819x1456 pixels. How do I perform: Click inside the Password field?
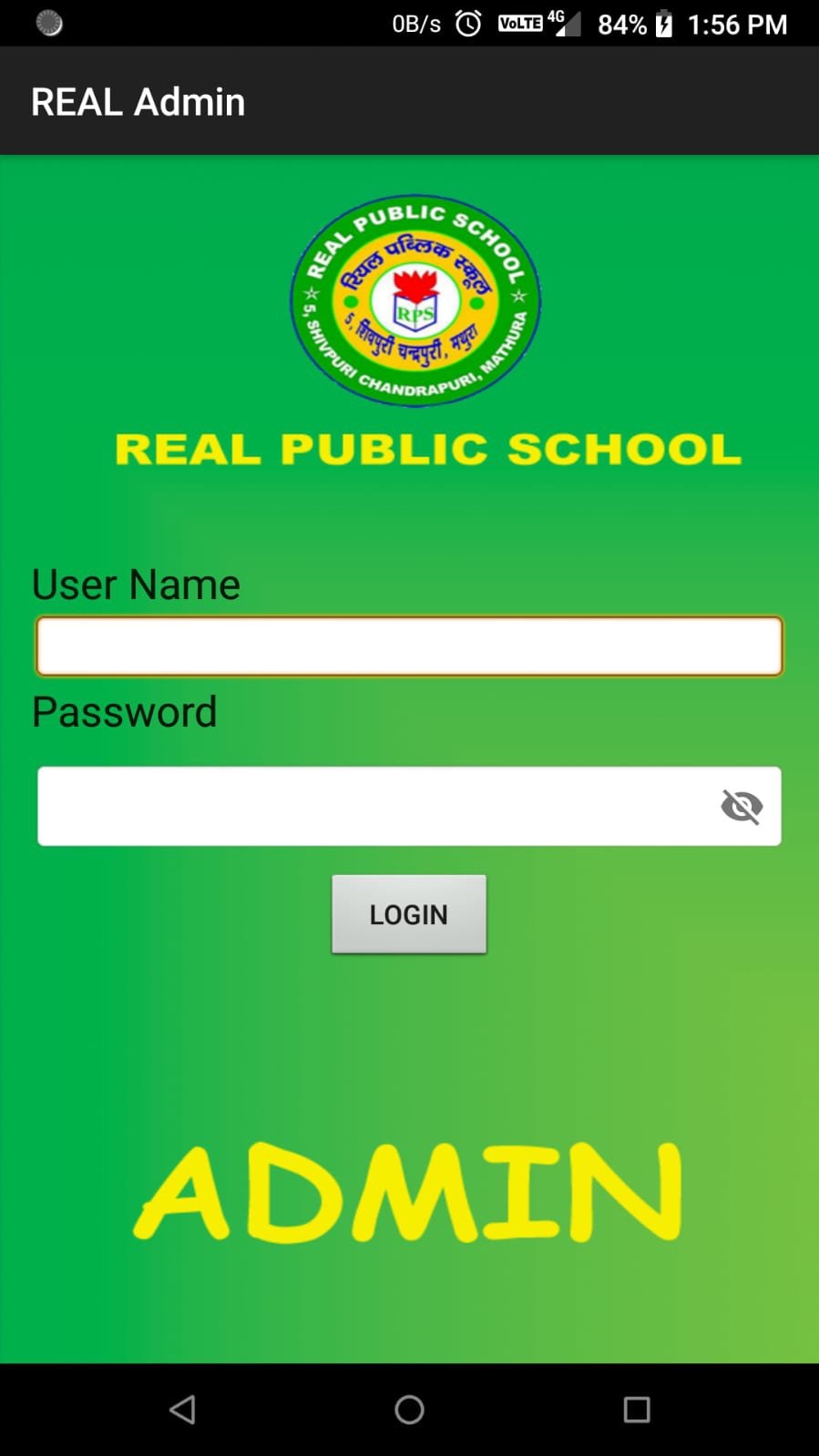pyautogui.click(x=364, y=805)
